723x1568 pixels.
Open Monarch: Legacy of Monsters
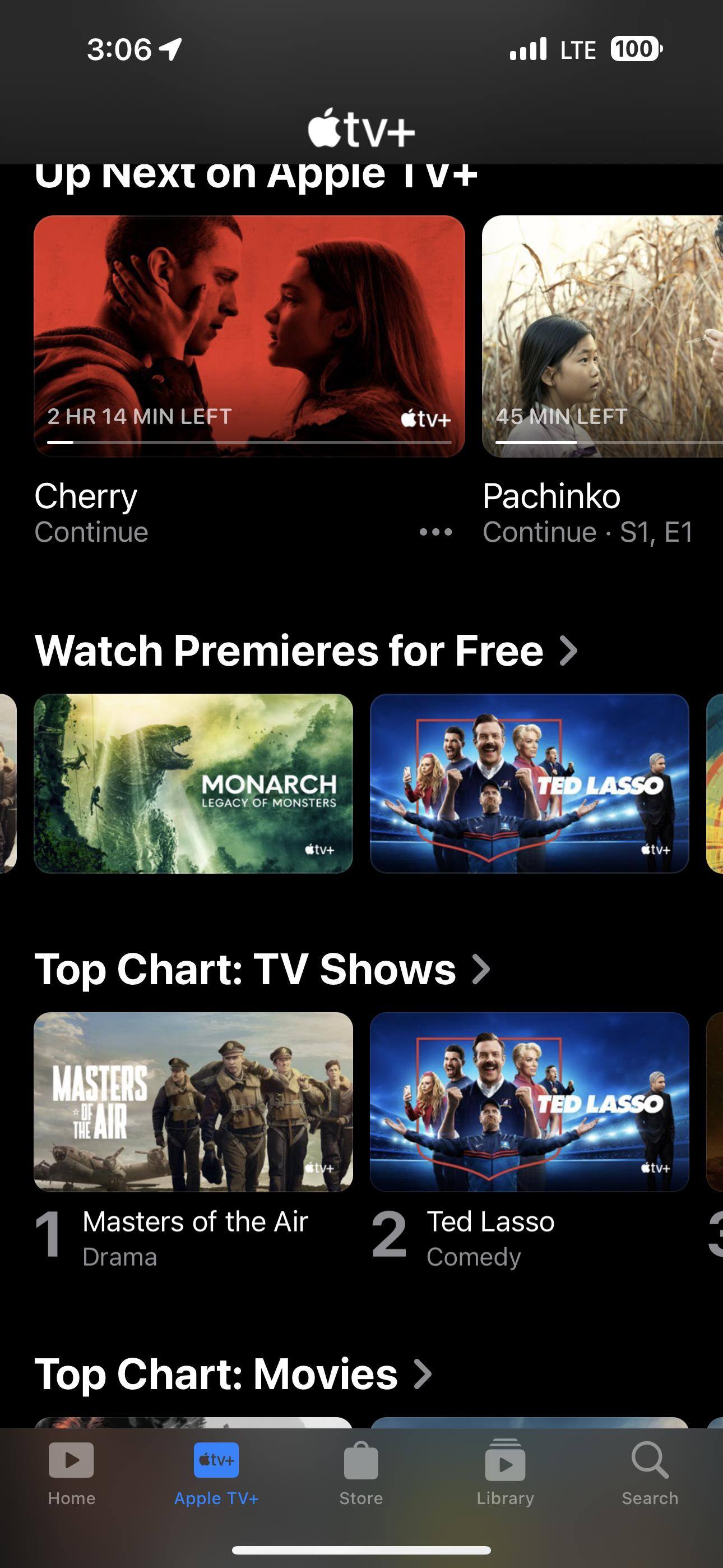(193, 783)
